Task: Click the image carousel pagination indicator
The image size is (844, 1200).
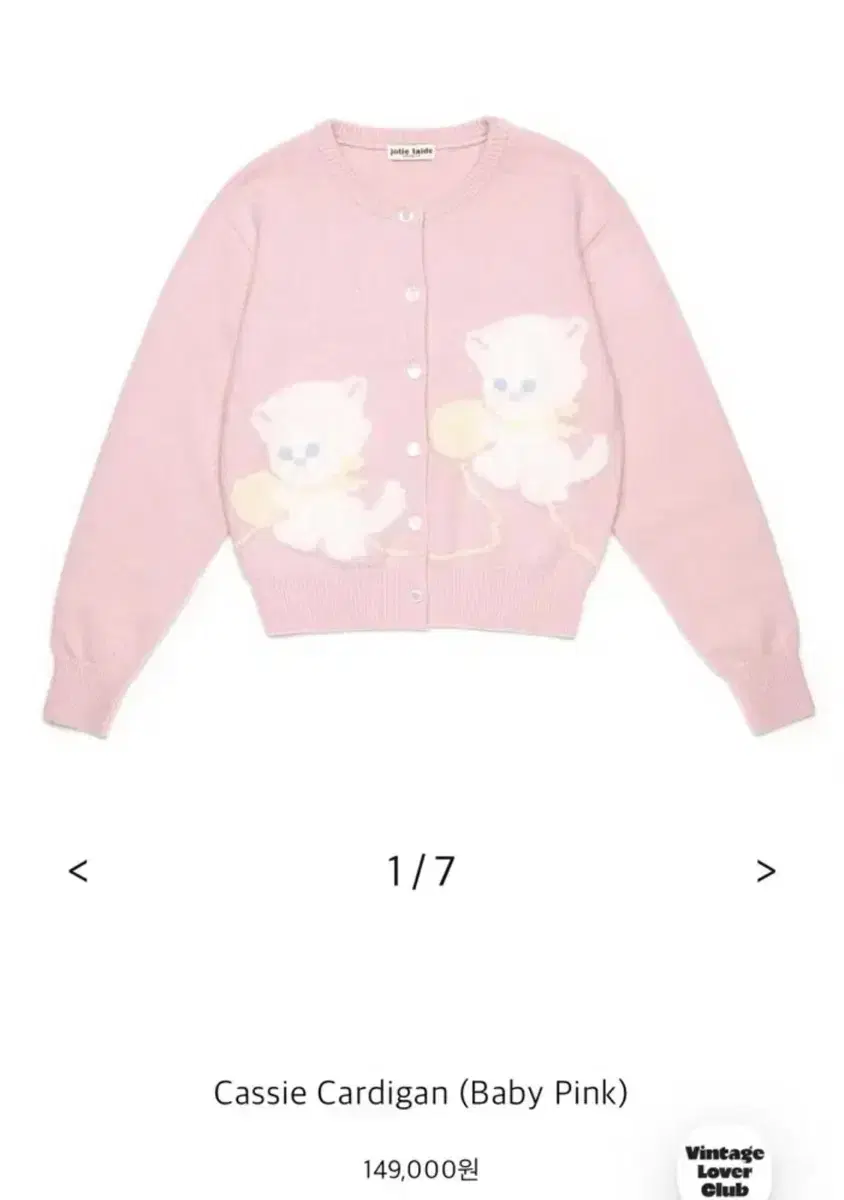Action: tap(422, 868)
